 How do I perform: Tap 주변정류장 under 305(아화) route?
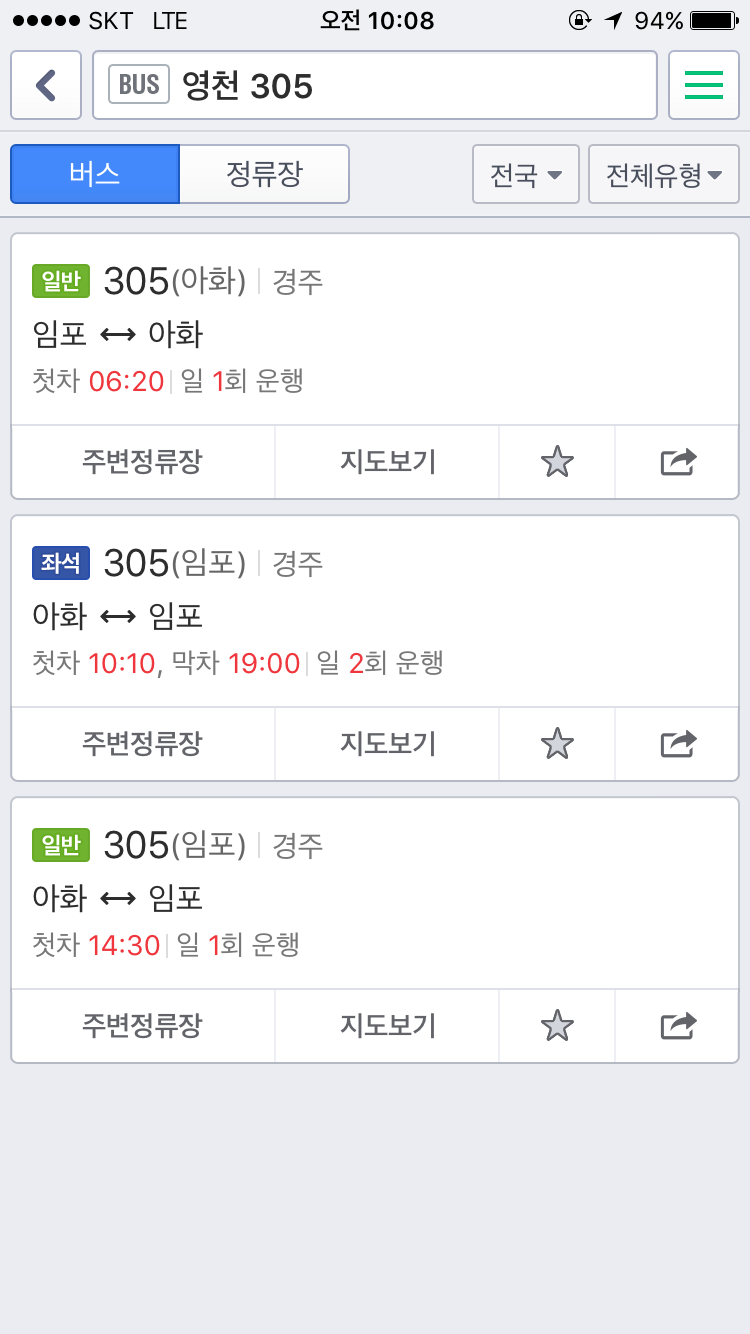143,462
